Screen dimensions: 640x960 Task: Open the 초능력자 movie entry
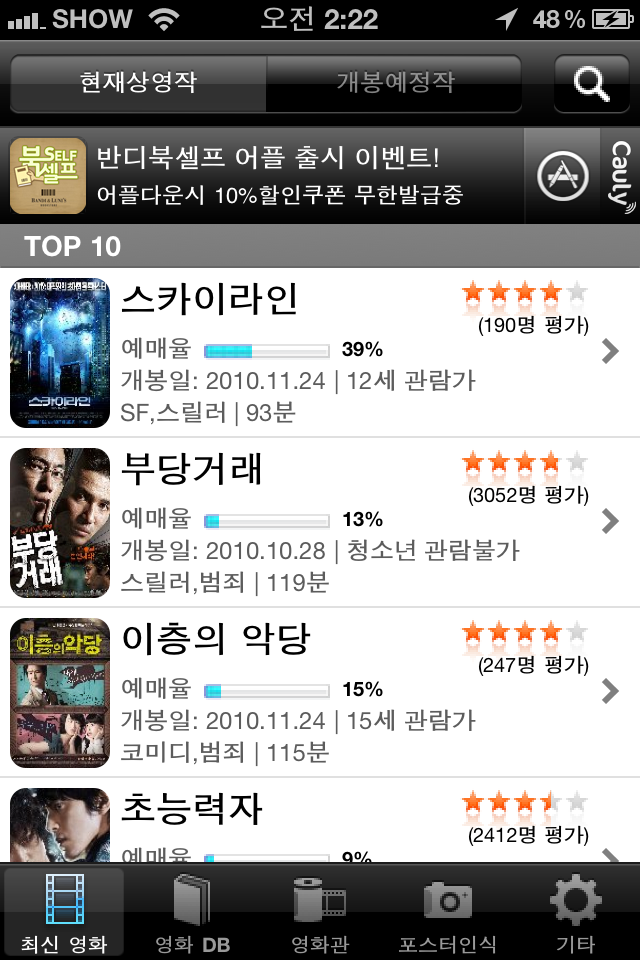point(320,825)
